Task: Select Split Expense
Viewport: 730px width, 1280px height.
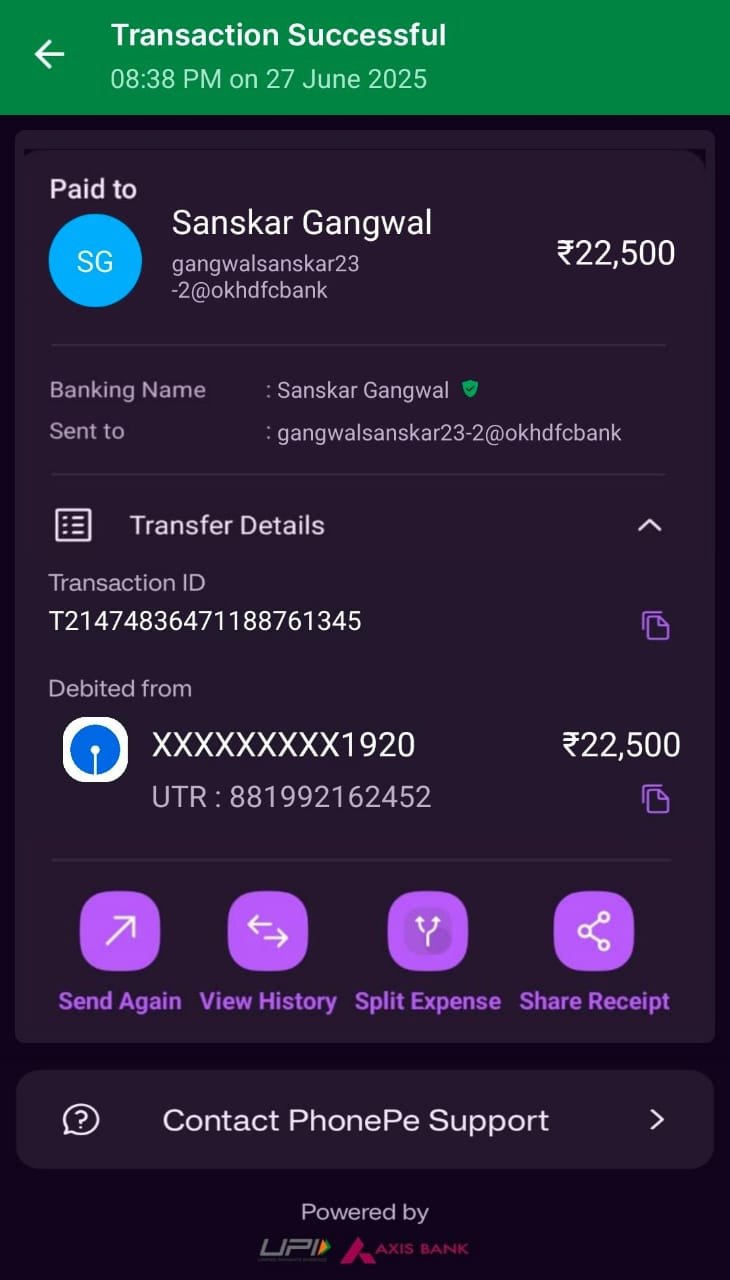Action: tap(427, 932)
